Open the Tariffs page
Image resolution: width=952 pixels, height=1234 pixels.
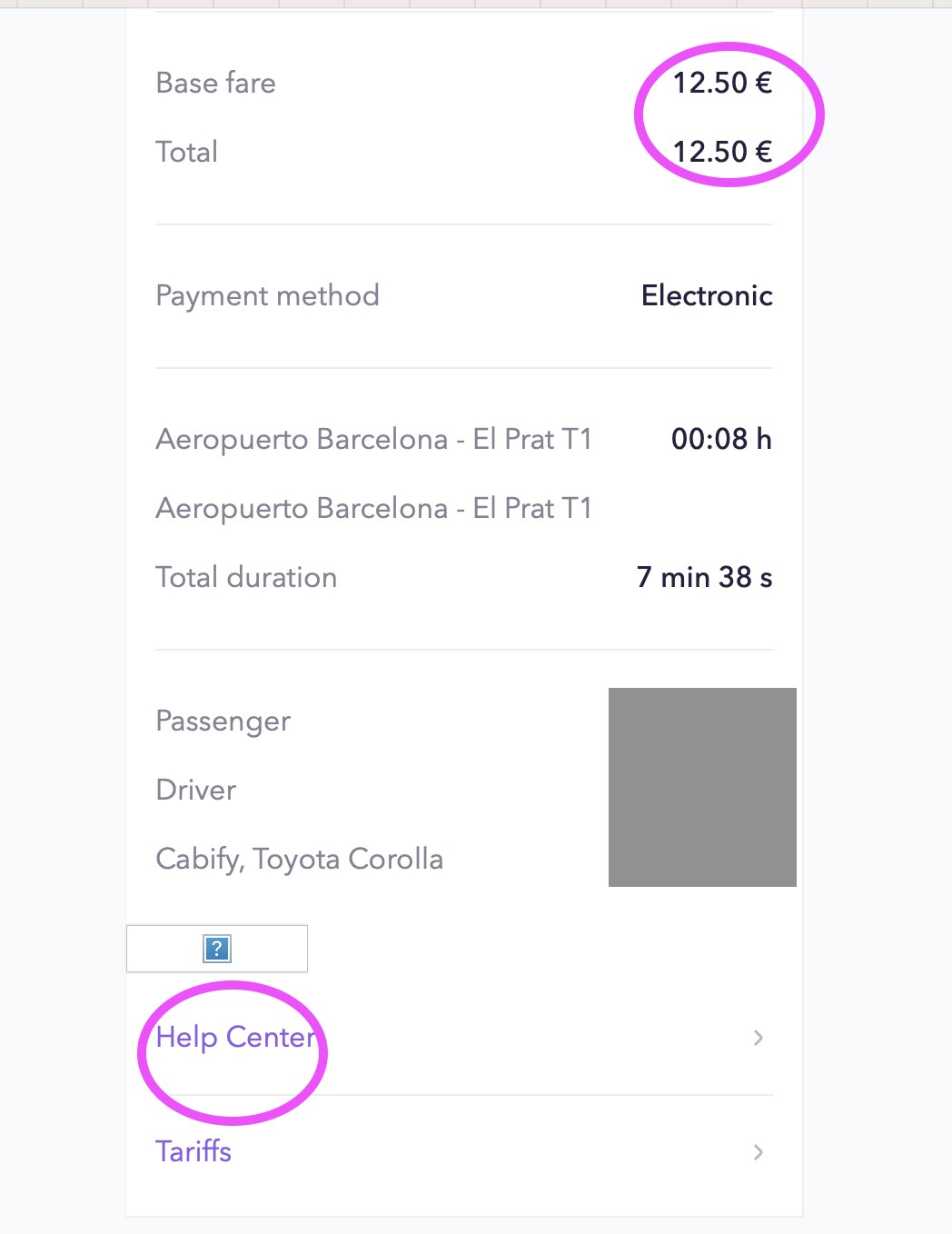click(x=193, y=1151)
